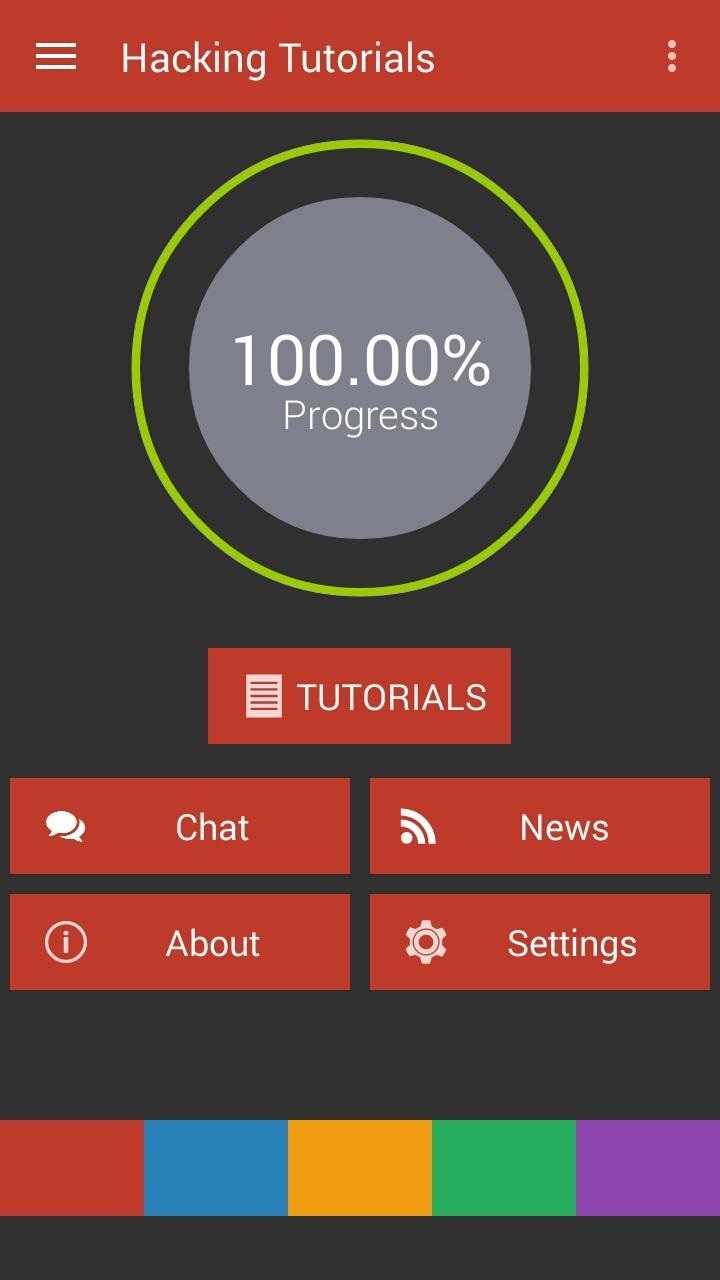
Task: Choose the orange theme color
Action: (x=360, y=1168)
